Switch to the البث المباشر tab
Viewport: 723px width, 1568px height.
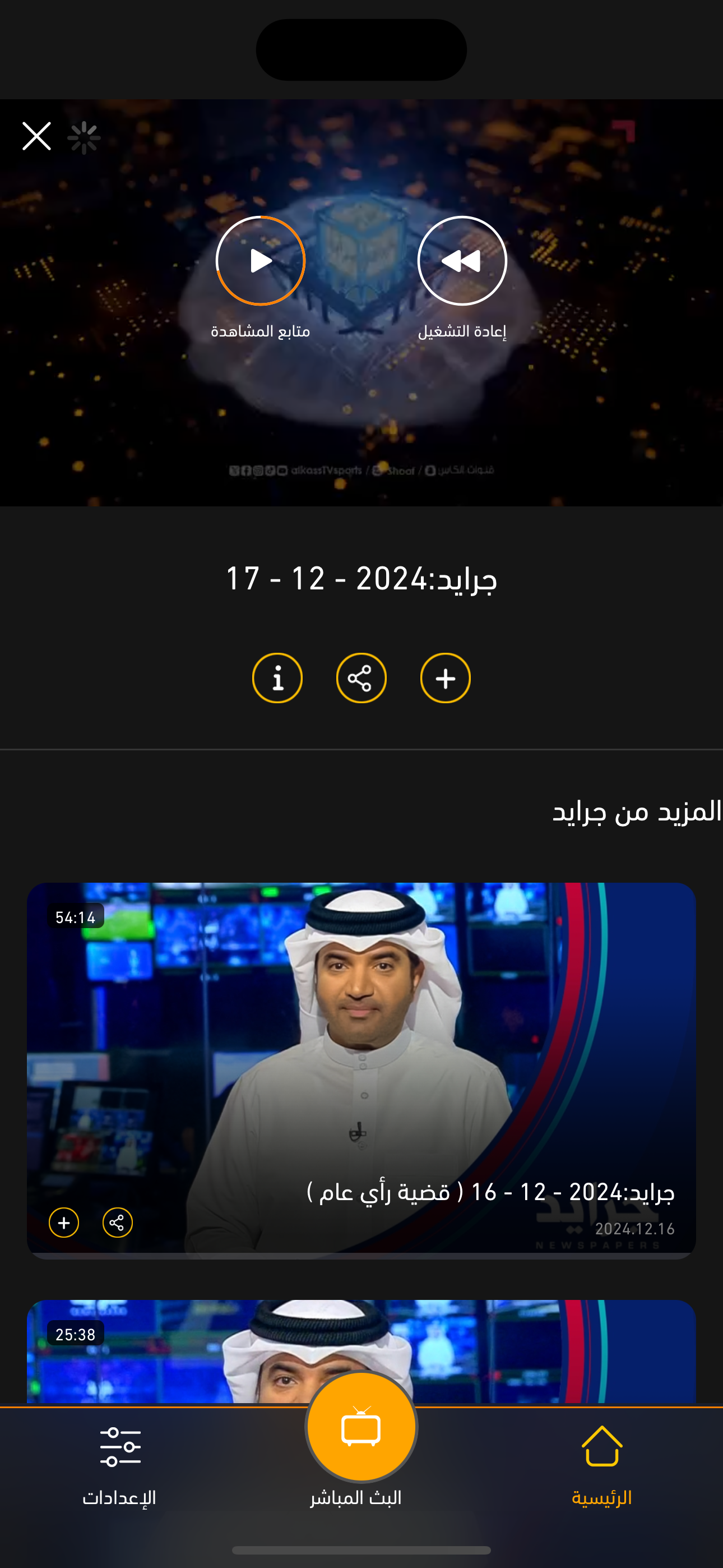361,1461
